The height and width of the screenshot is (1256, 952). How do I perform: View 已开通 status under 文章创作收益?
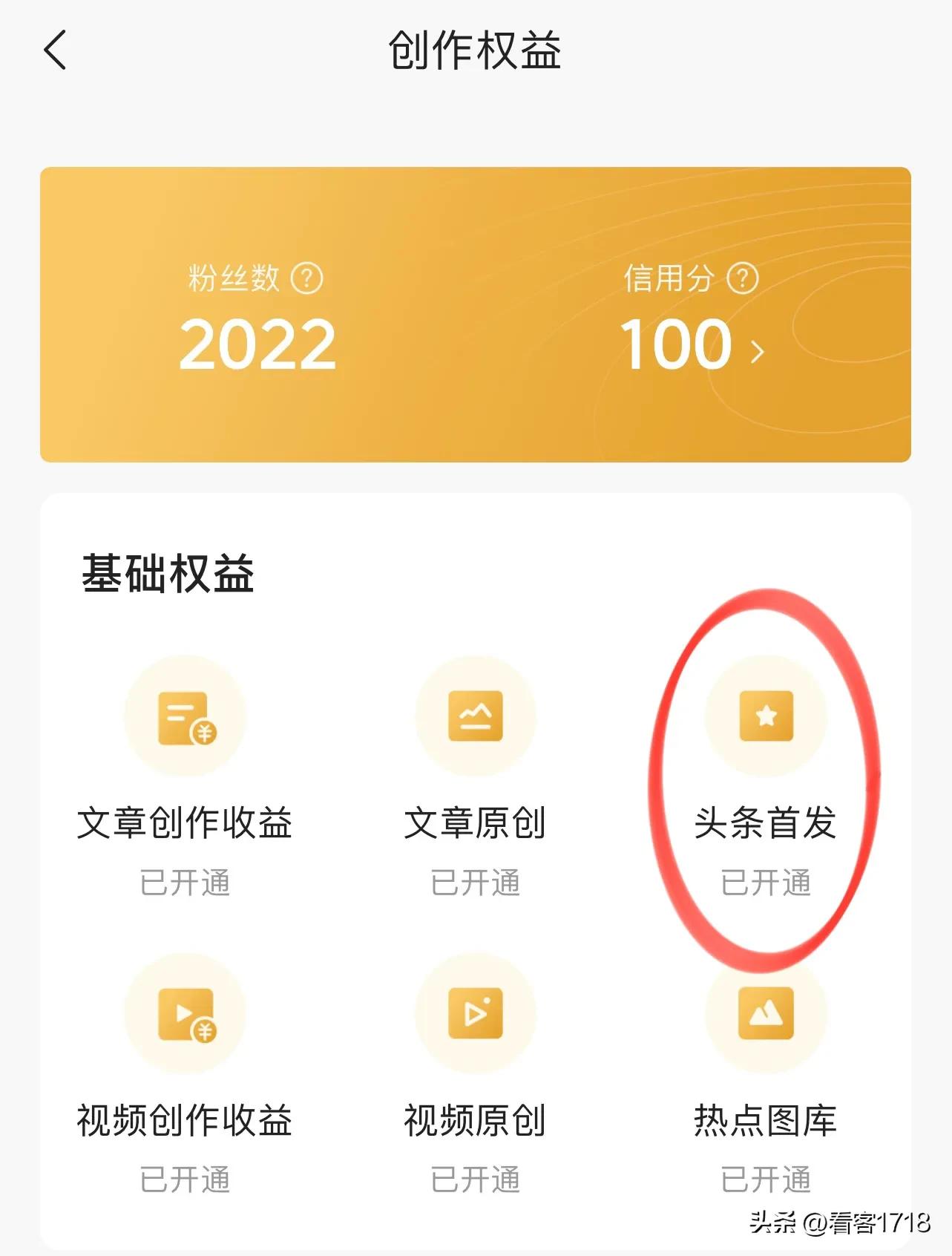[x=186, y=882]
